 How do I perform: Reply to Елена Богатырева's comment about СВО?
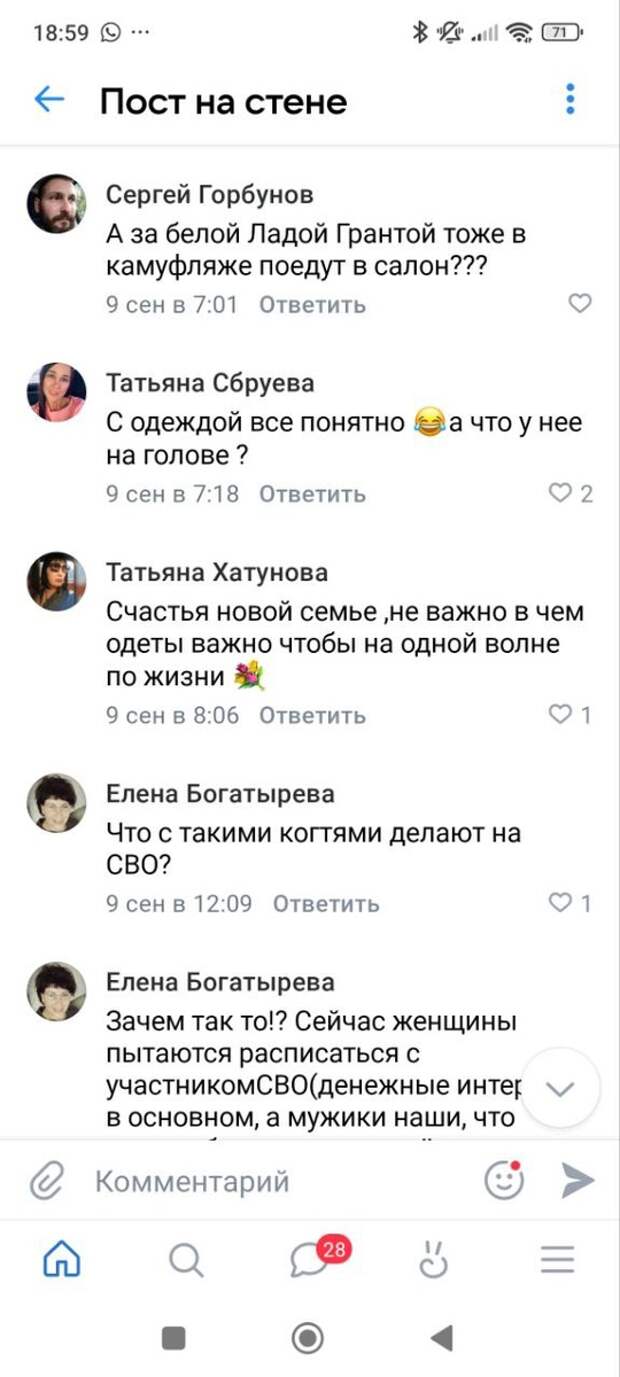pos(326,904)
